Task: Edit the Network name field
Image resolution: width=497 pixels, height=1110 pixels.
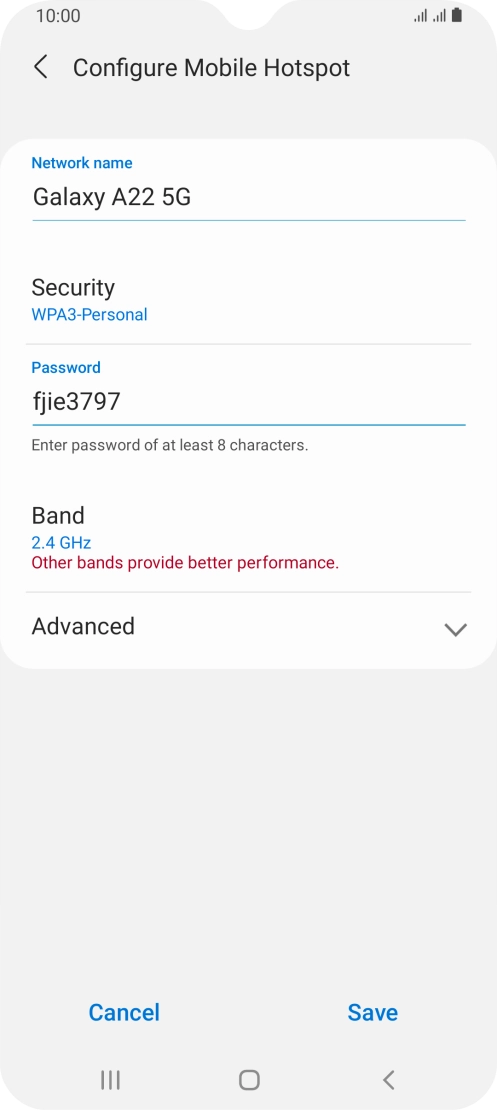Action: click(x=248, y=198)
